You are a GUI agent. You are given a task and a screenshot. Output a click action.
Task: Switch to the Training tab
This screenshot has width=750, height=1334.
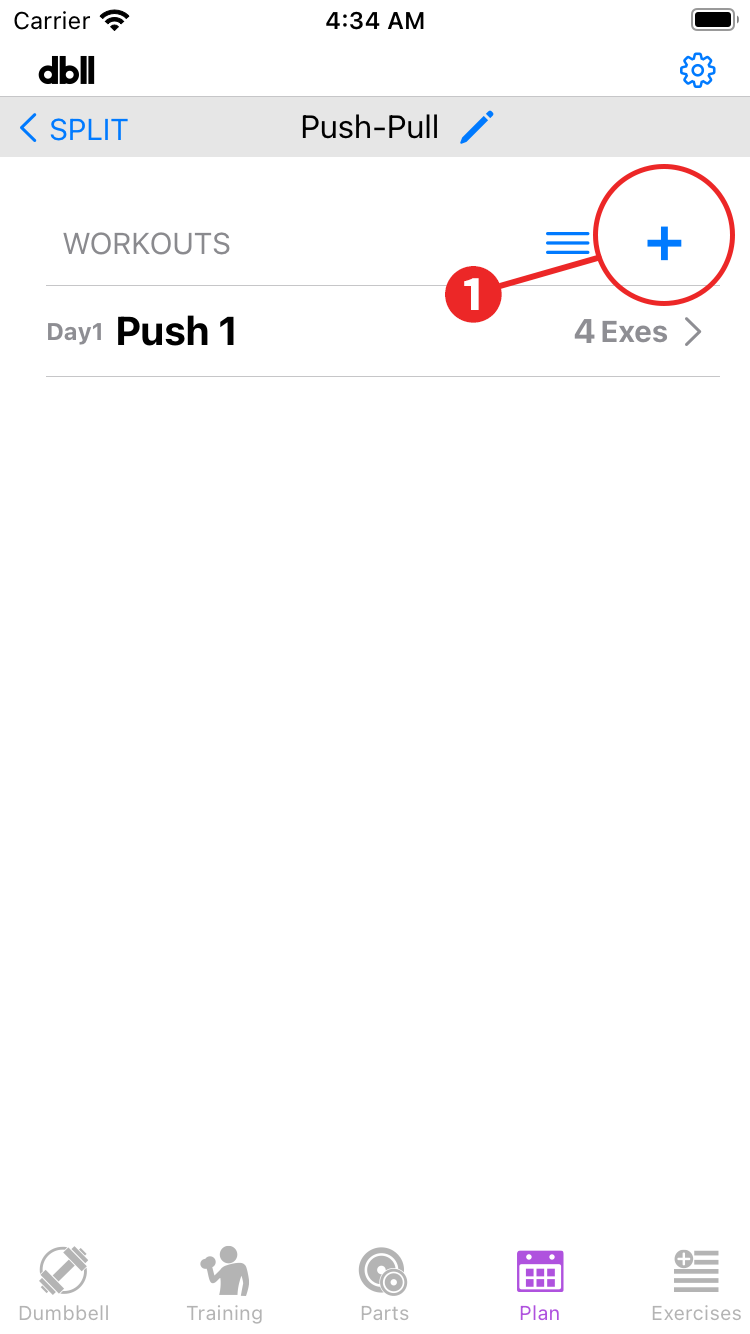(x=224, y=1283)
